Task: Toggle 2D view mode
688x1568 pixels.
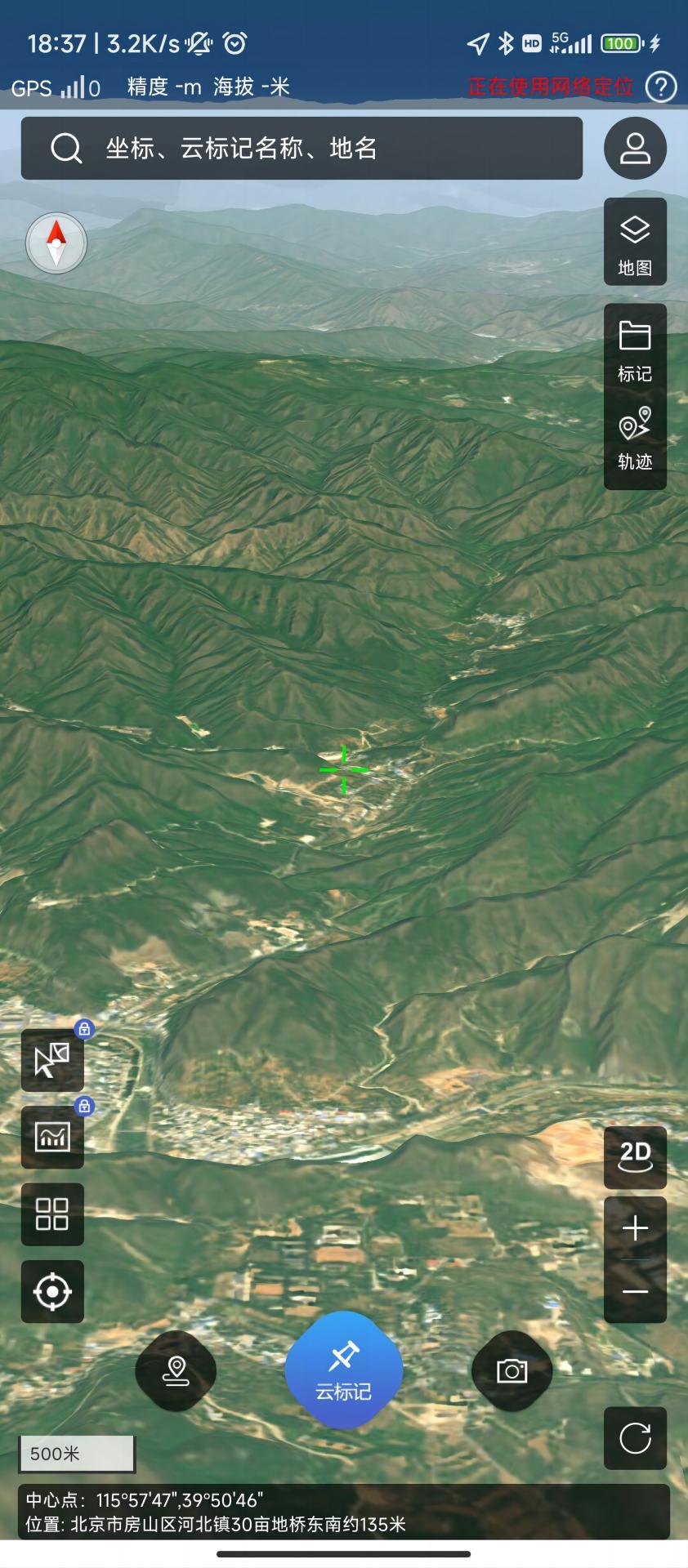Action: [635, 1156]
